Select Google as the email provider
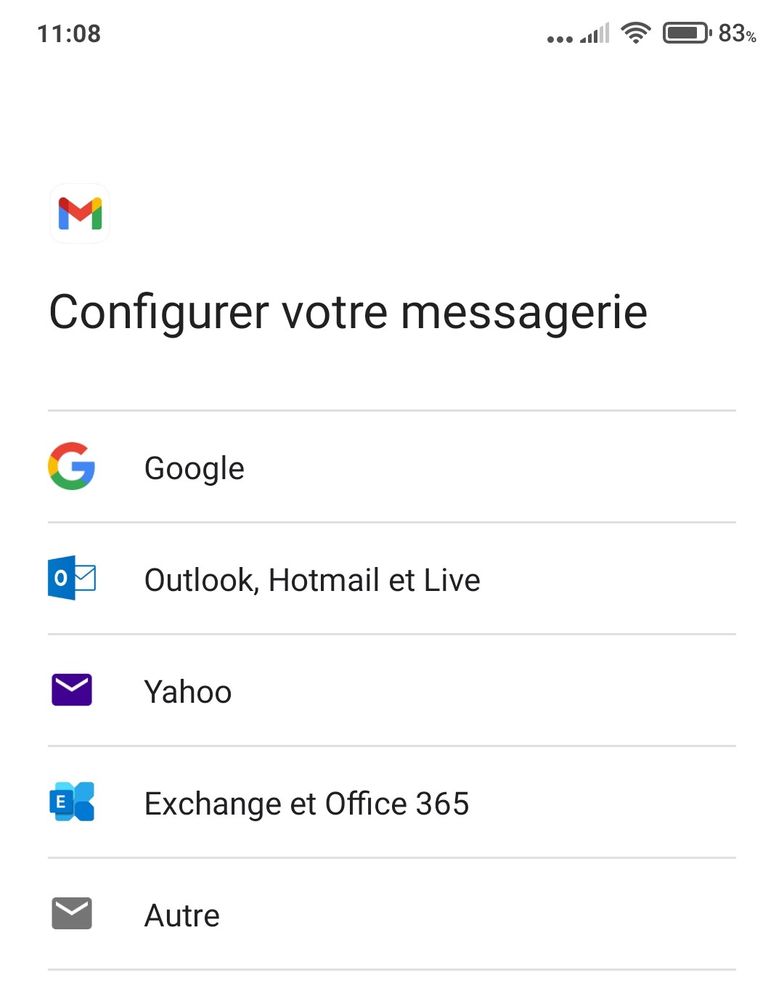This screenshot has width=784, height=999. 194,468
